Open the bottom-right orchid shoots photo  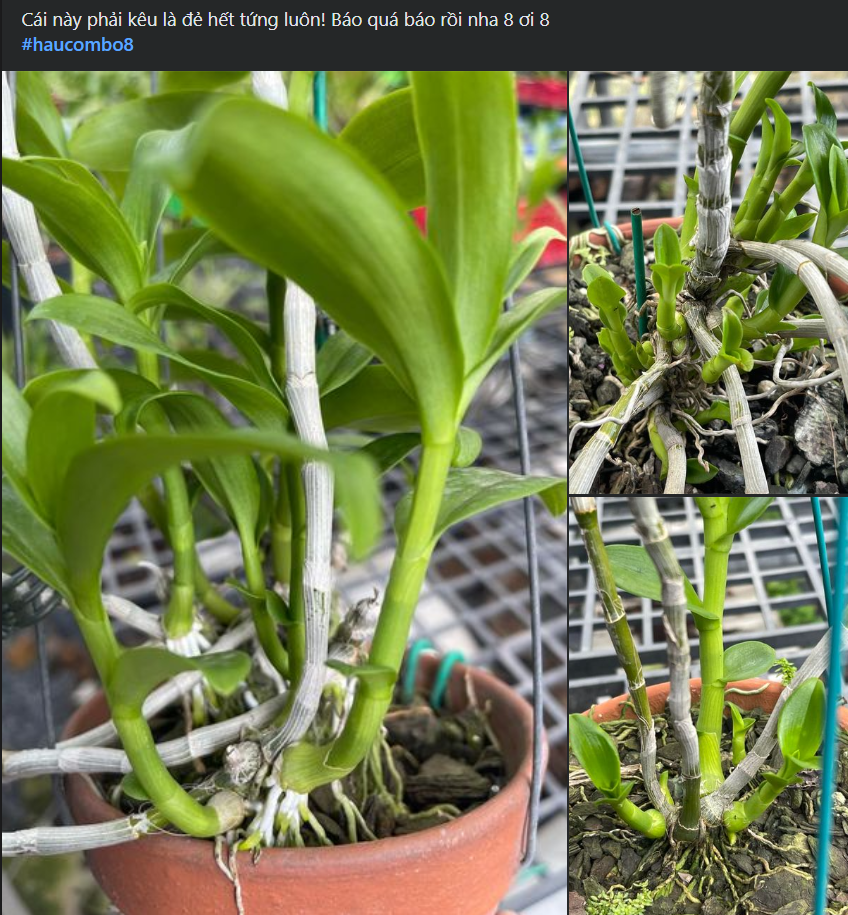click(x=708, y=706)
